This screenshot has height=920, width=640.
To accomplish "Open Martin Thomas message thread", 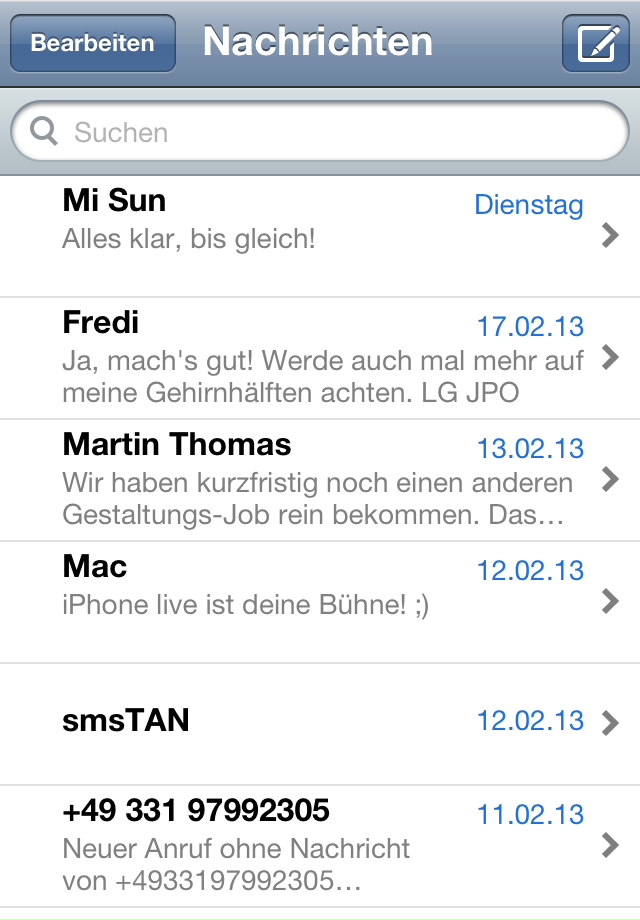I will point(320,480).
